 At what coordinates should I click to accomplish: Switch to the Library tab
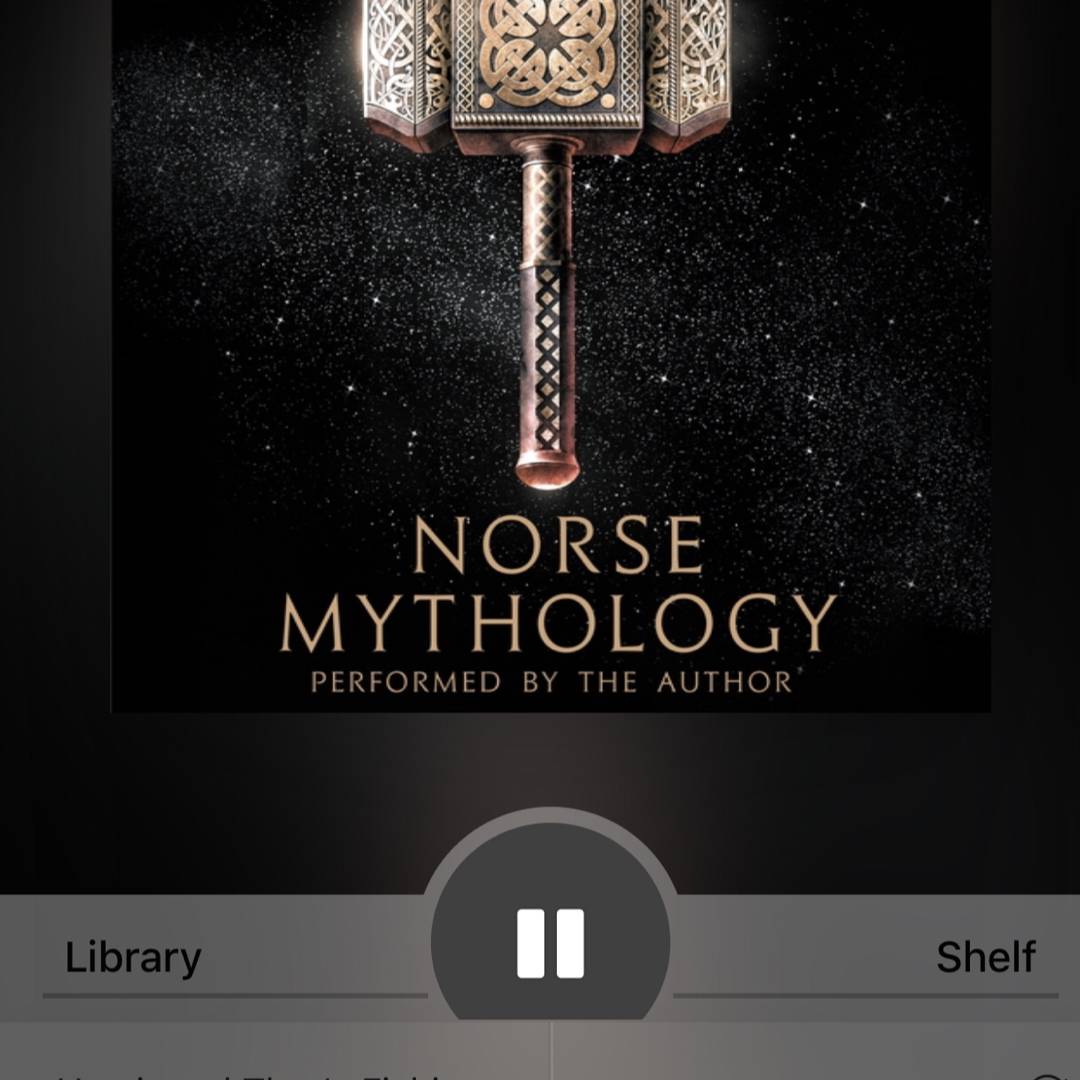(x=133, y=957)
